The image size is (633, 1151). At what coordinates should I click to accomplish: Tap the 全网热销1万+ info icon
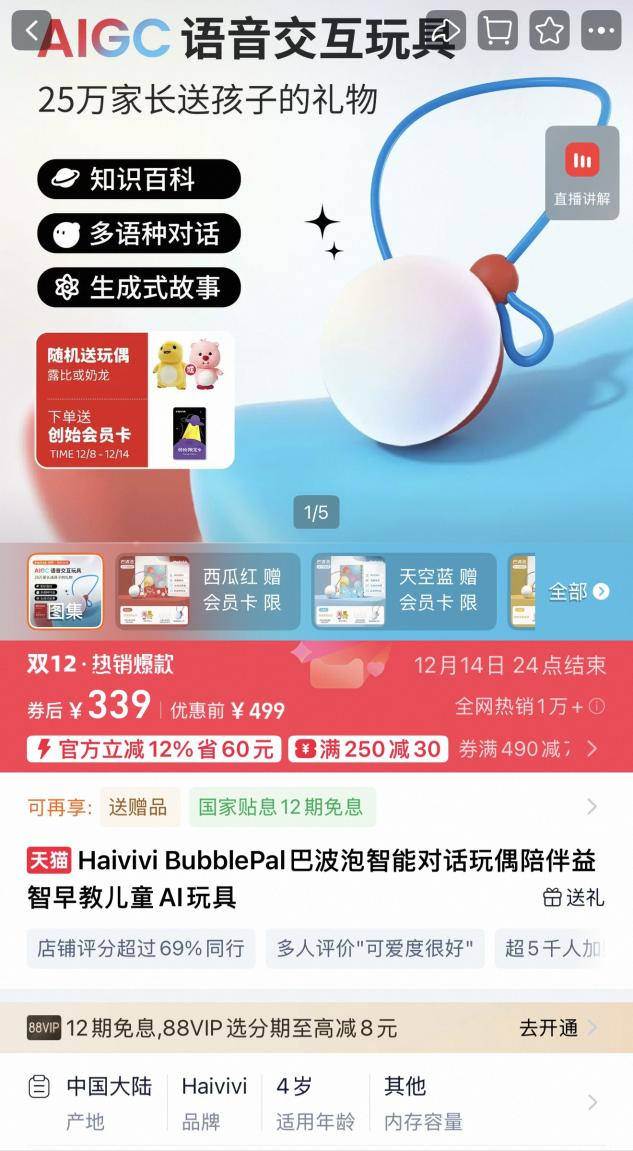click(x=597, y=707)
